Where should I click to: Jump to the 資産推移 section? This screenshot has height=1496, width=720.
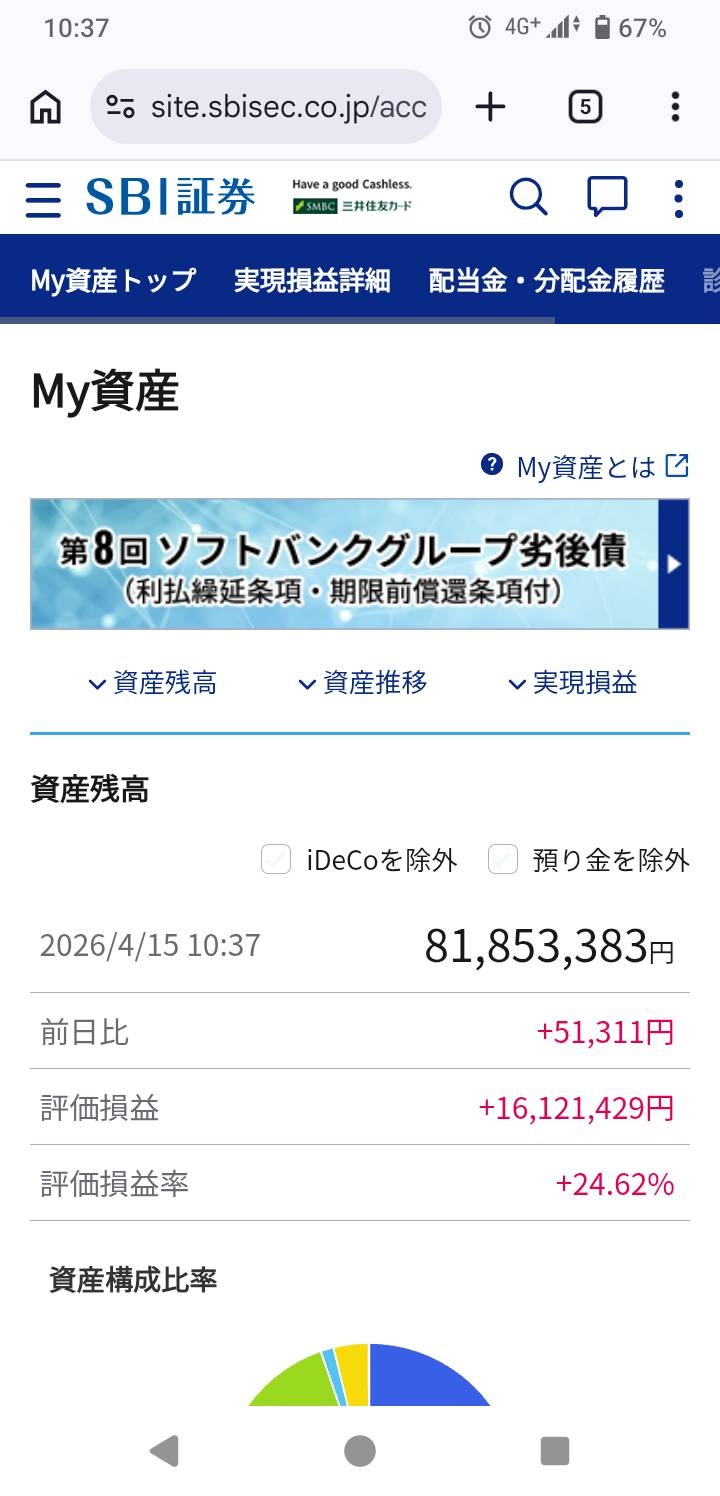point(363,684)
